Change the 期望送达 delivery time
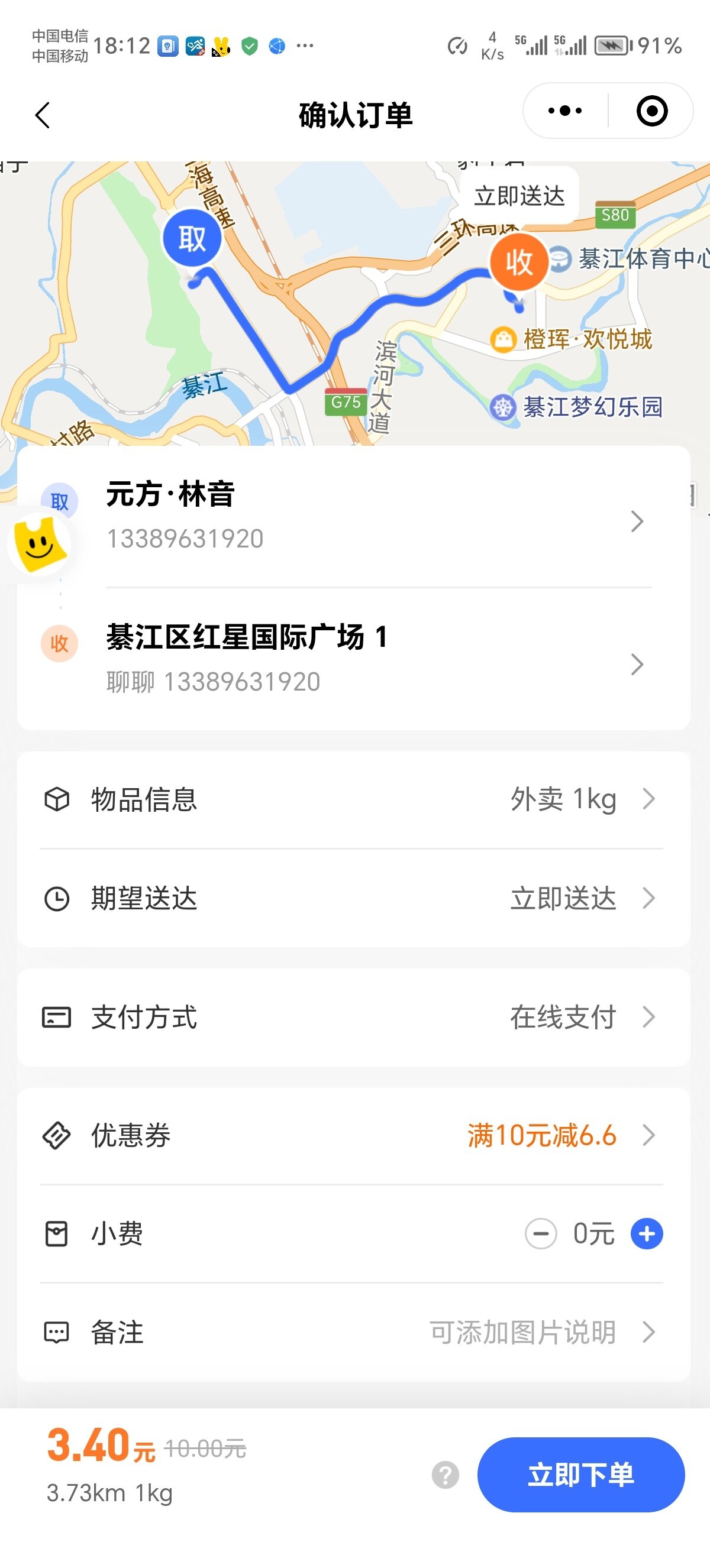The height and width of the screenshot is (1568, 710). tap(354, 899)
